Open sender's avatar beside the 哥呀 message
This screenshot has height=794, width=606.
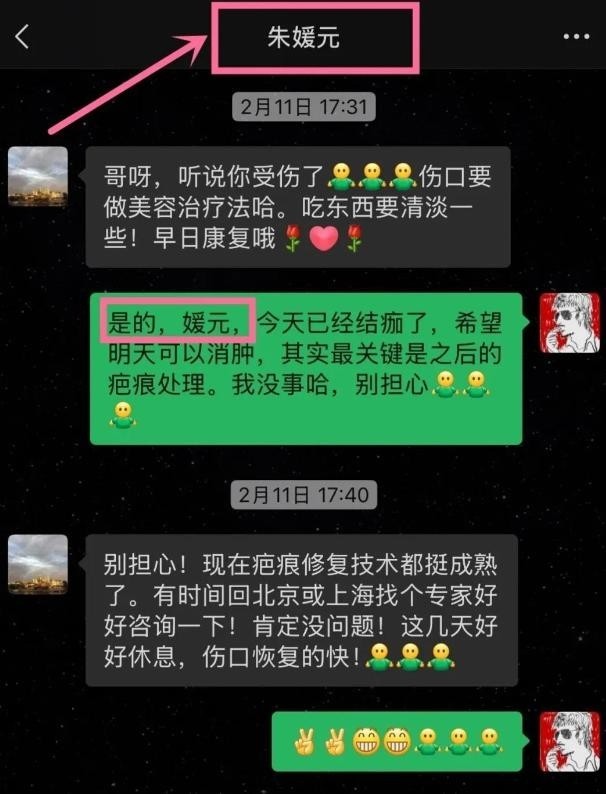tap(38, 177)
